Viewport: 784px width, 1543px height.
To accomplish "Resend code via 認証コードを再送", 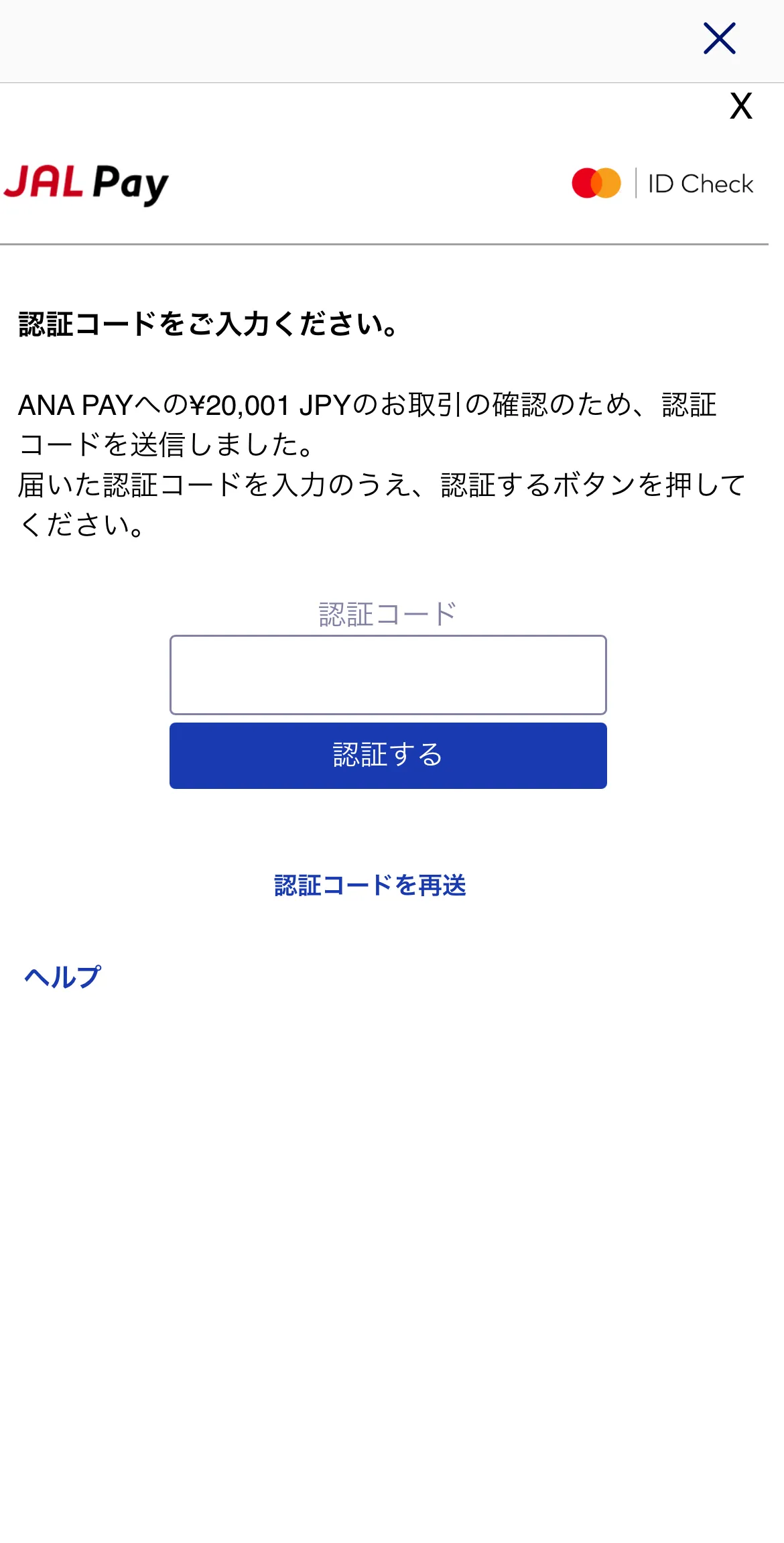I will coord(370,885).
